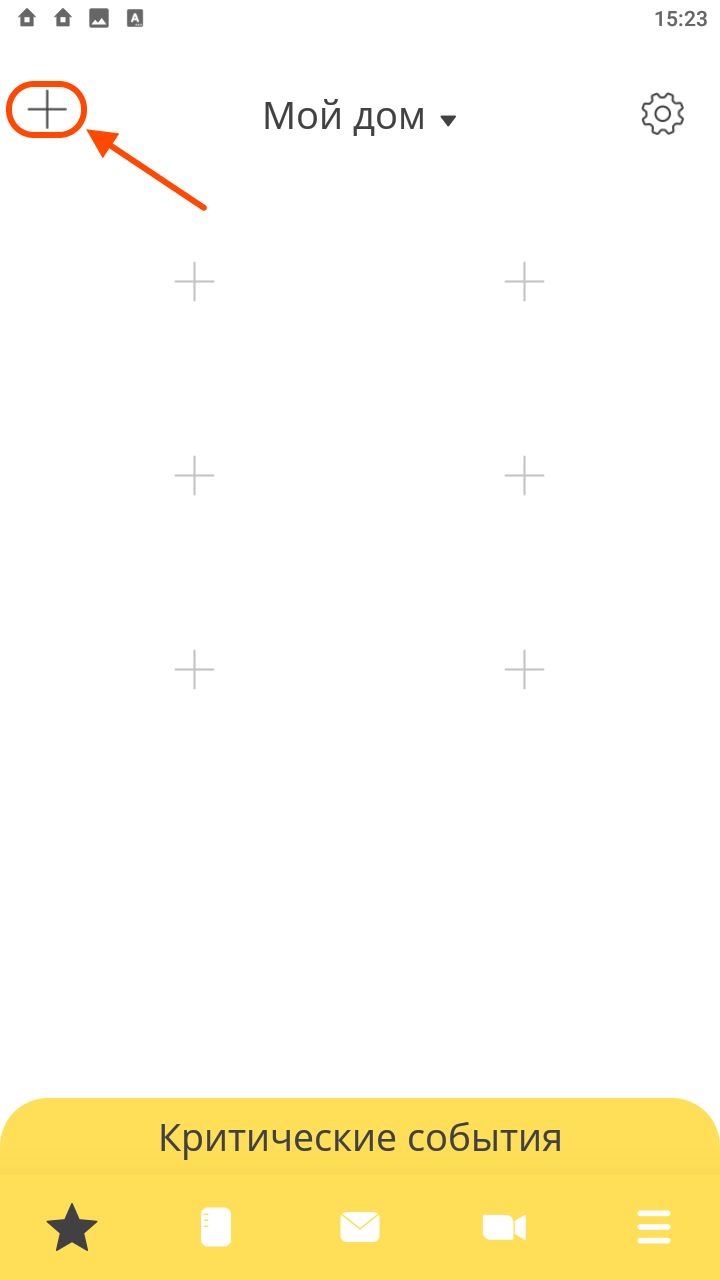Open the settings gear

point(662,113)
